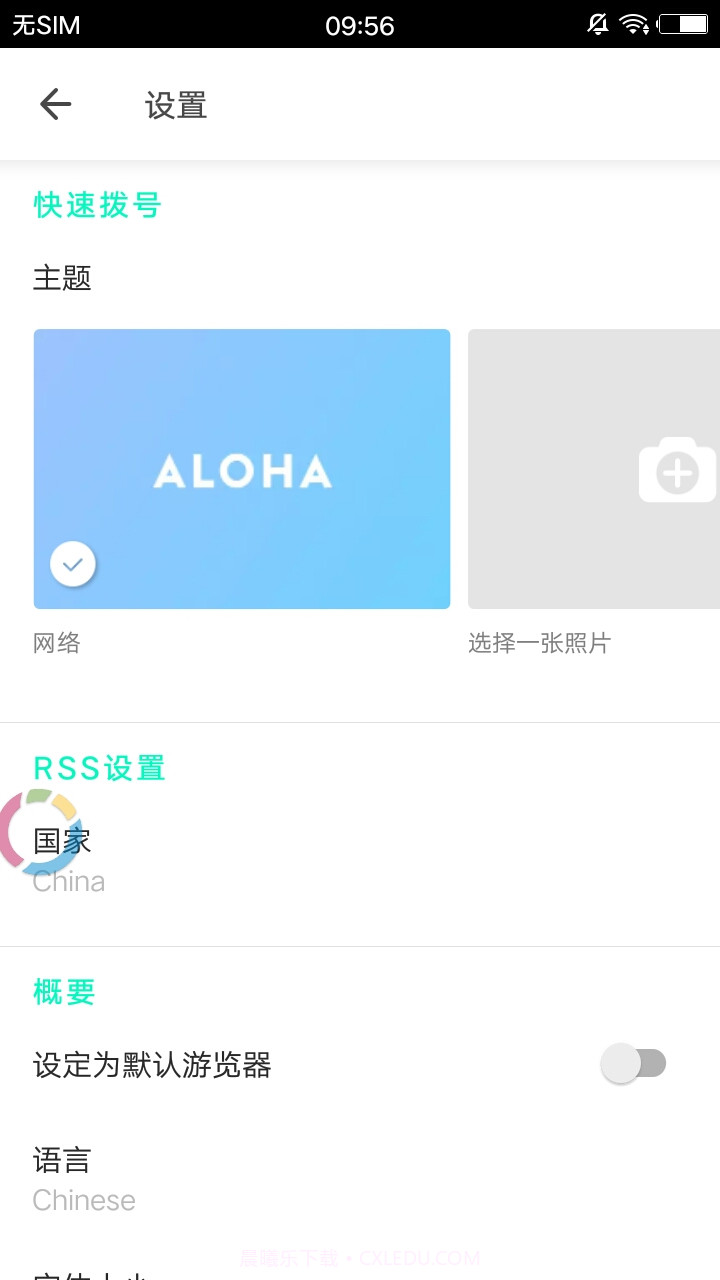The width and height of the screenshot is (720, 1280).
Task: Tap the checkmark on the ALOHA theme
Action: [72, 564]
